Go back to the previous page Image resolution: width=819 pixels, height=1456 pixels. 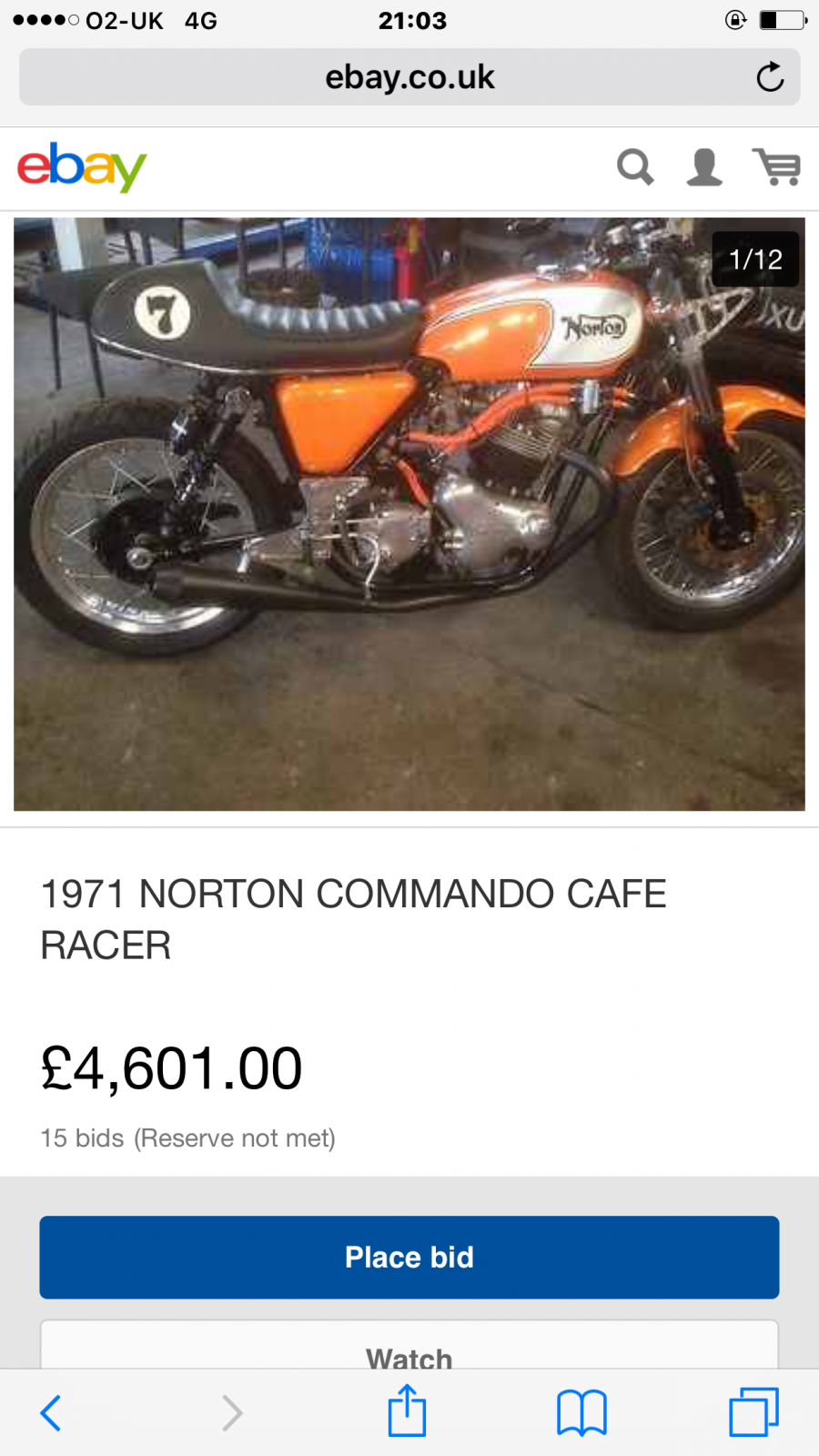click(x=52, y=1413)
